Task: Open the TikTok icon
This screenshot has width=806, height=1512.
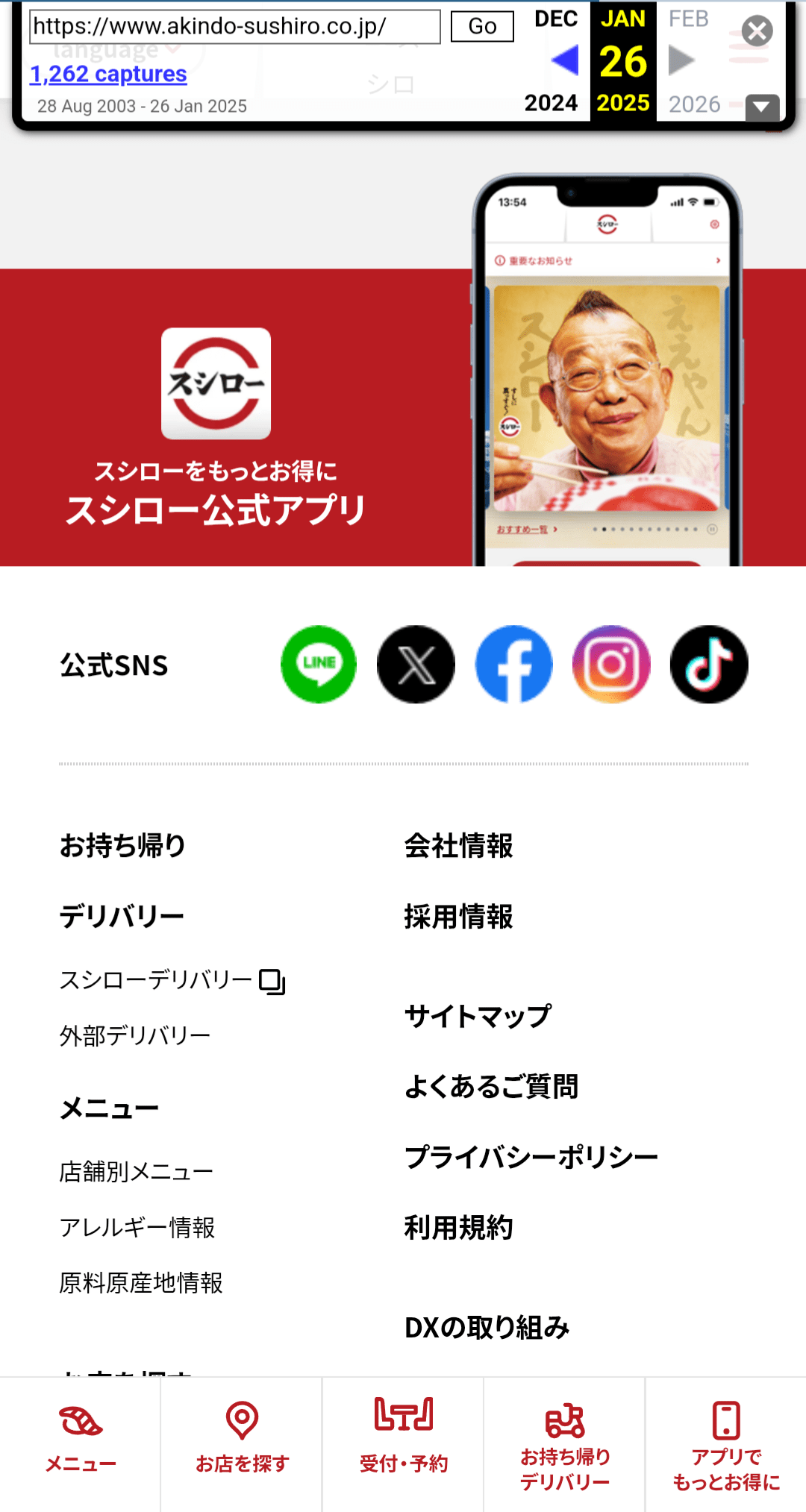Action: pos(709,664)
